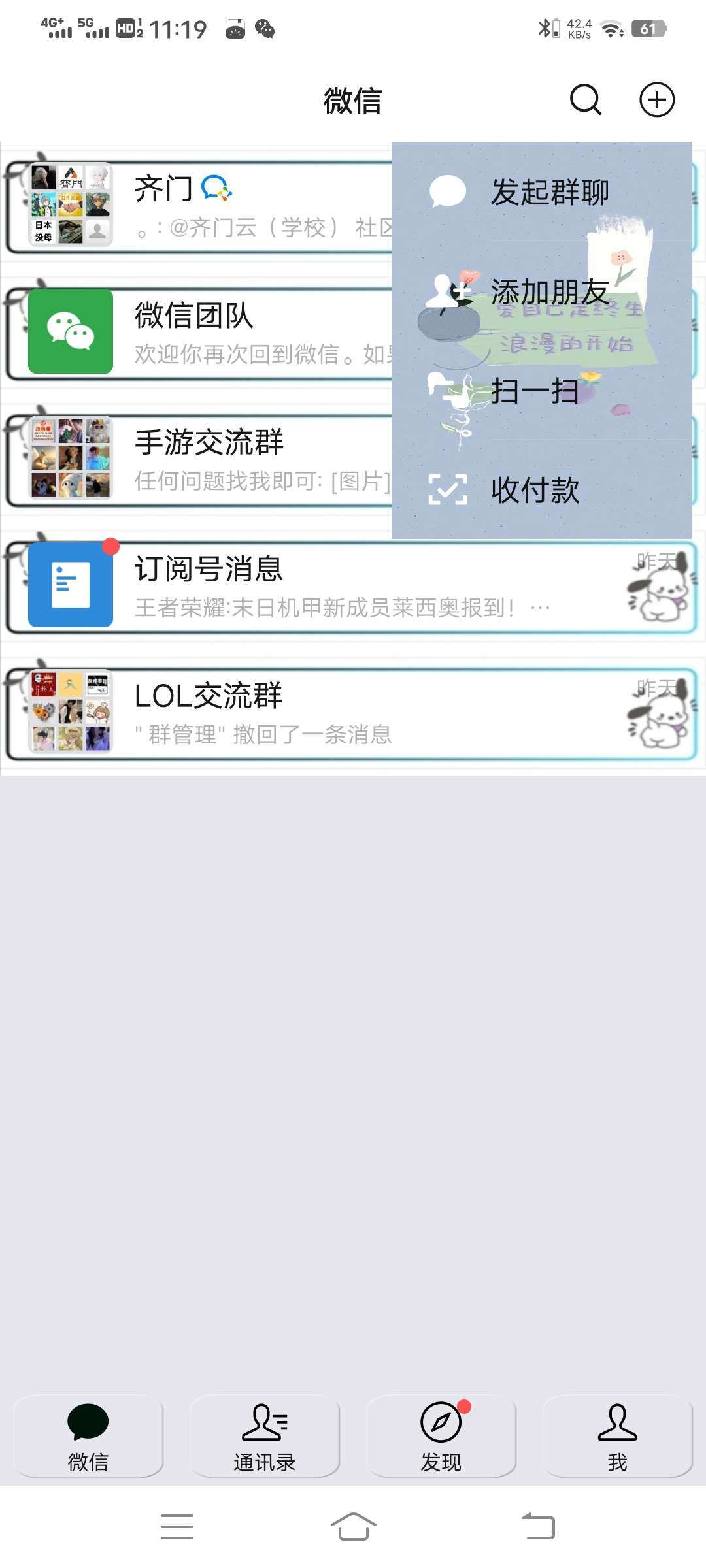Open the 微信团队 conversation
Image resolution: width=706 pixels, height=1568 pixels.
(196, 332)
